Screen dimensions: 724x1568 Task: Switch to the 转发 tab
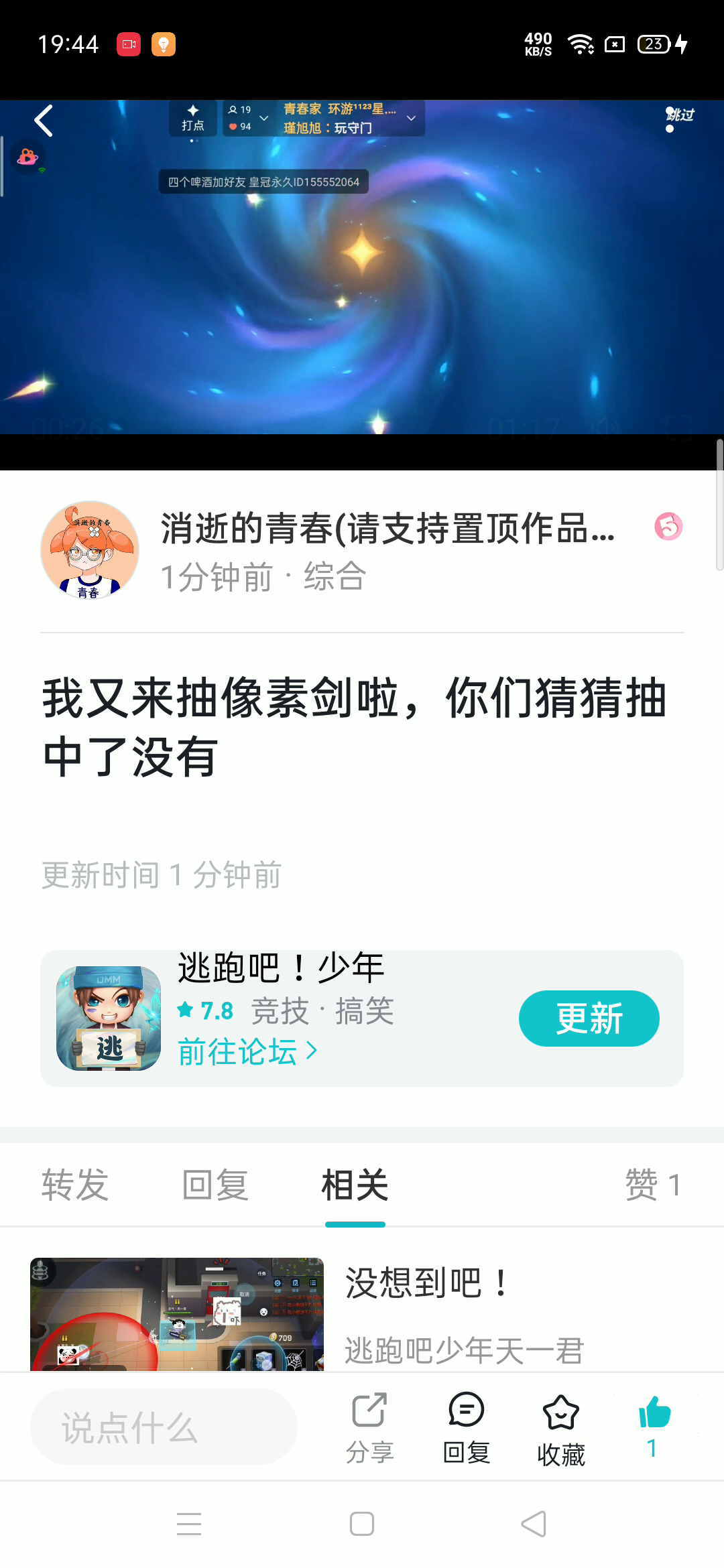75,1185
